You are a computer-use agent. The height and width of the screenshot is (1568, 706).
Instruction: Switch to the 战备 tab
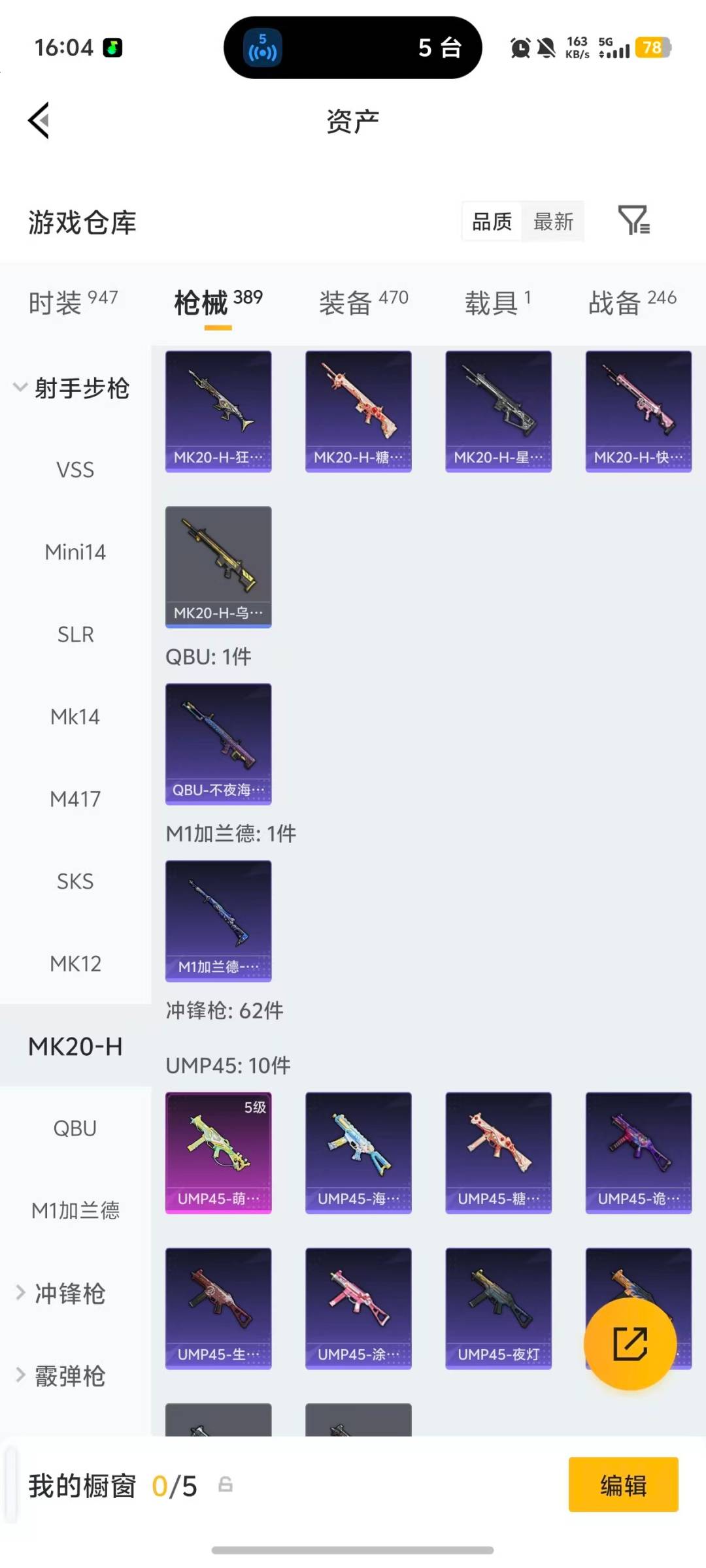[631, 302]
